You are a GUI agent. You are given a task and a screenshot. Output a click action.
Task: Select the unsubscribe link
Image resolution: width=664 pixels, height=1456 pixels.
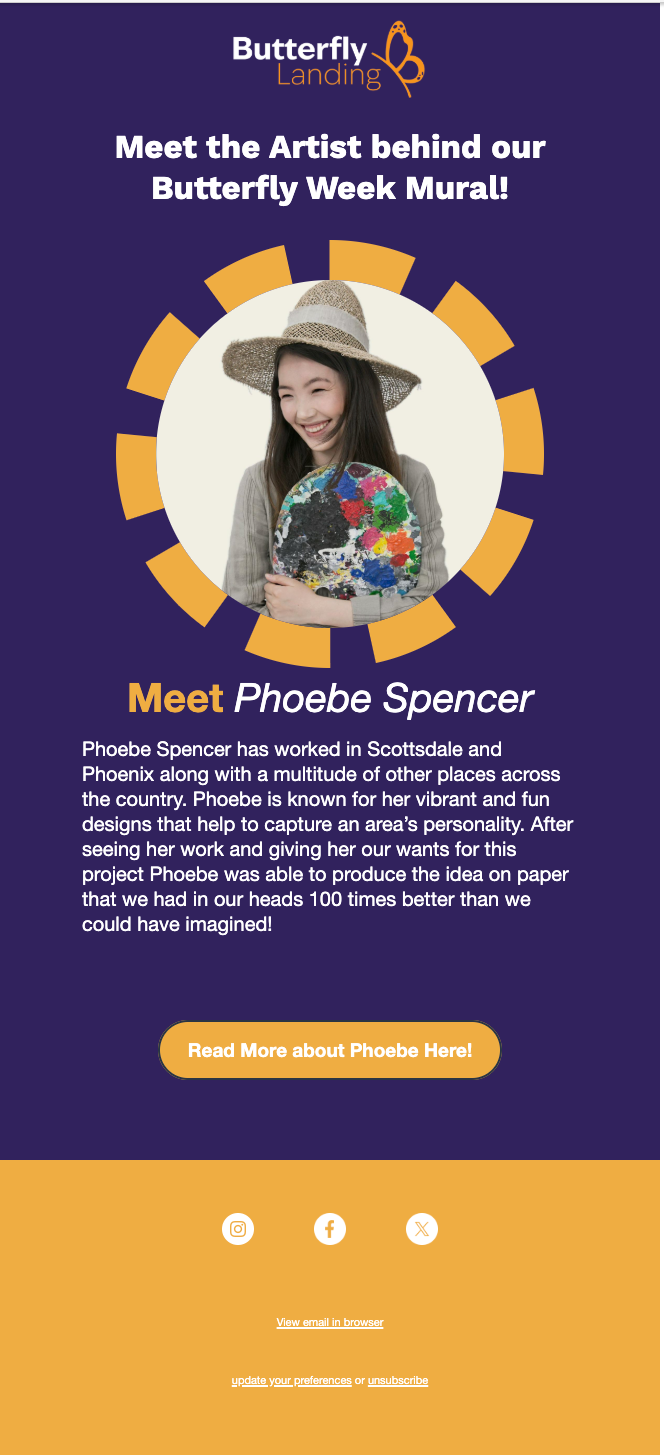click(x=398, y=1380)
